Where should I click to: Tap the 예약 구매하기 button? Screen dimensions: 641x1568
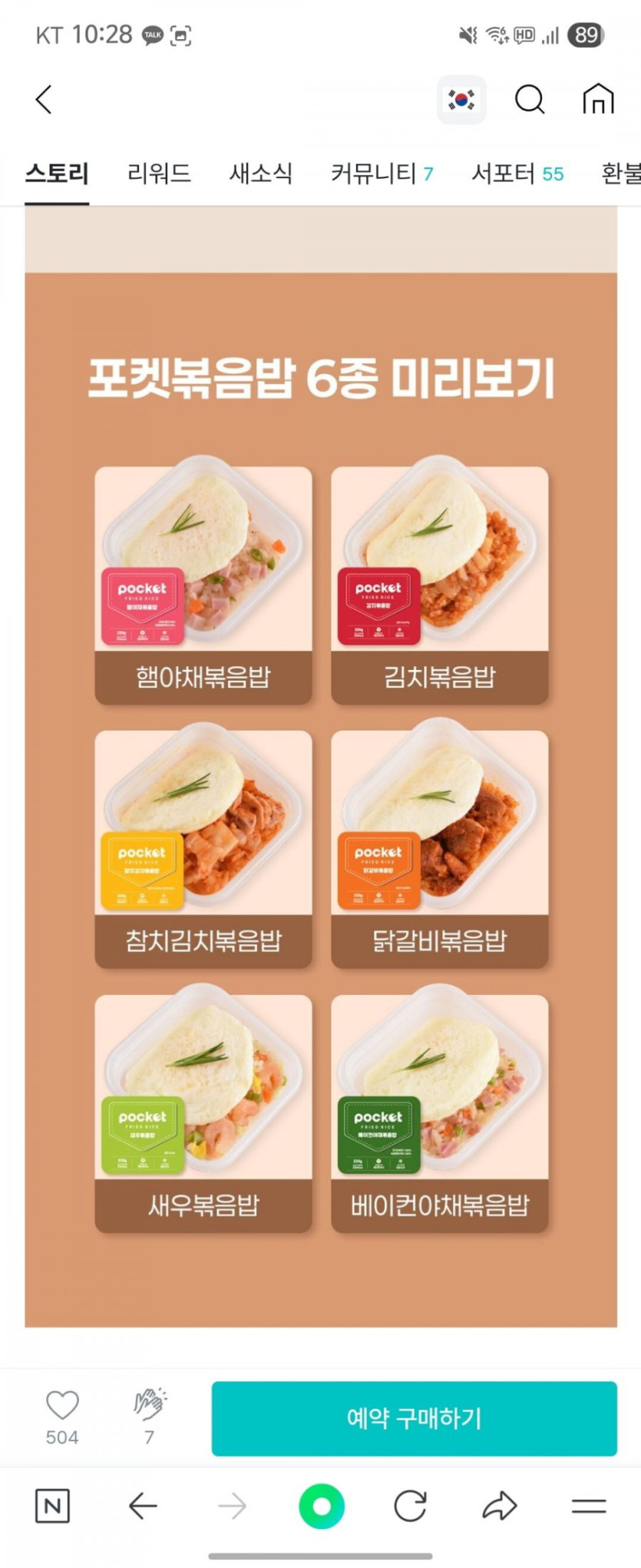[x=414, y=1418]
